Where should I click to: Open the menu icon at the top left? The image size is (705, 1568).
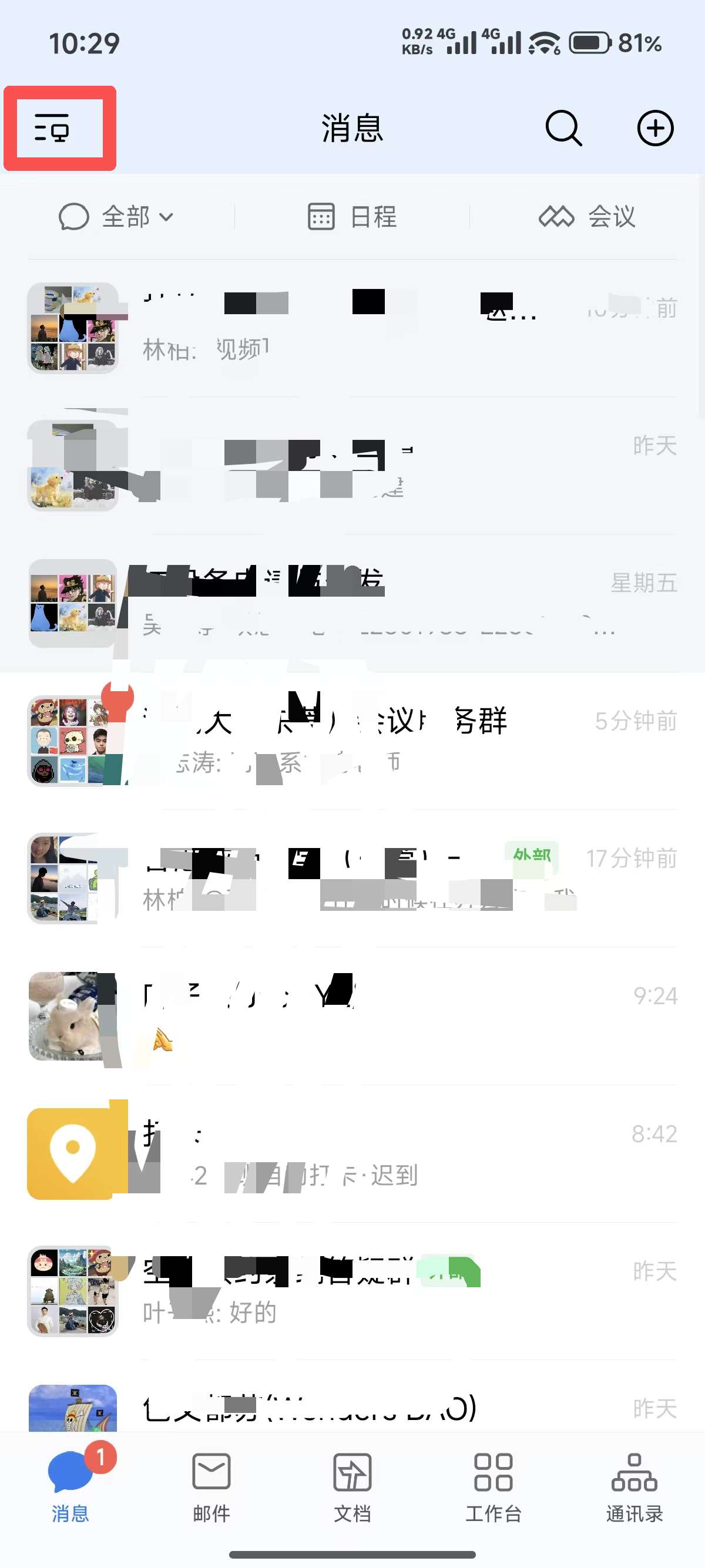pos(53,128)
